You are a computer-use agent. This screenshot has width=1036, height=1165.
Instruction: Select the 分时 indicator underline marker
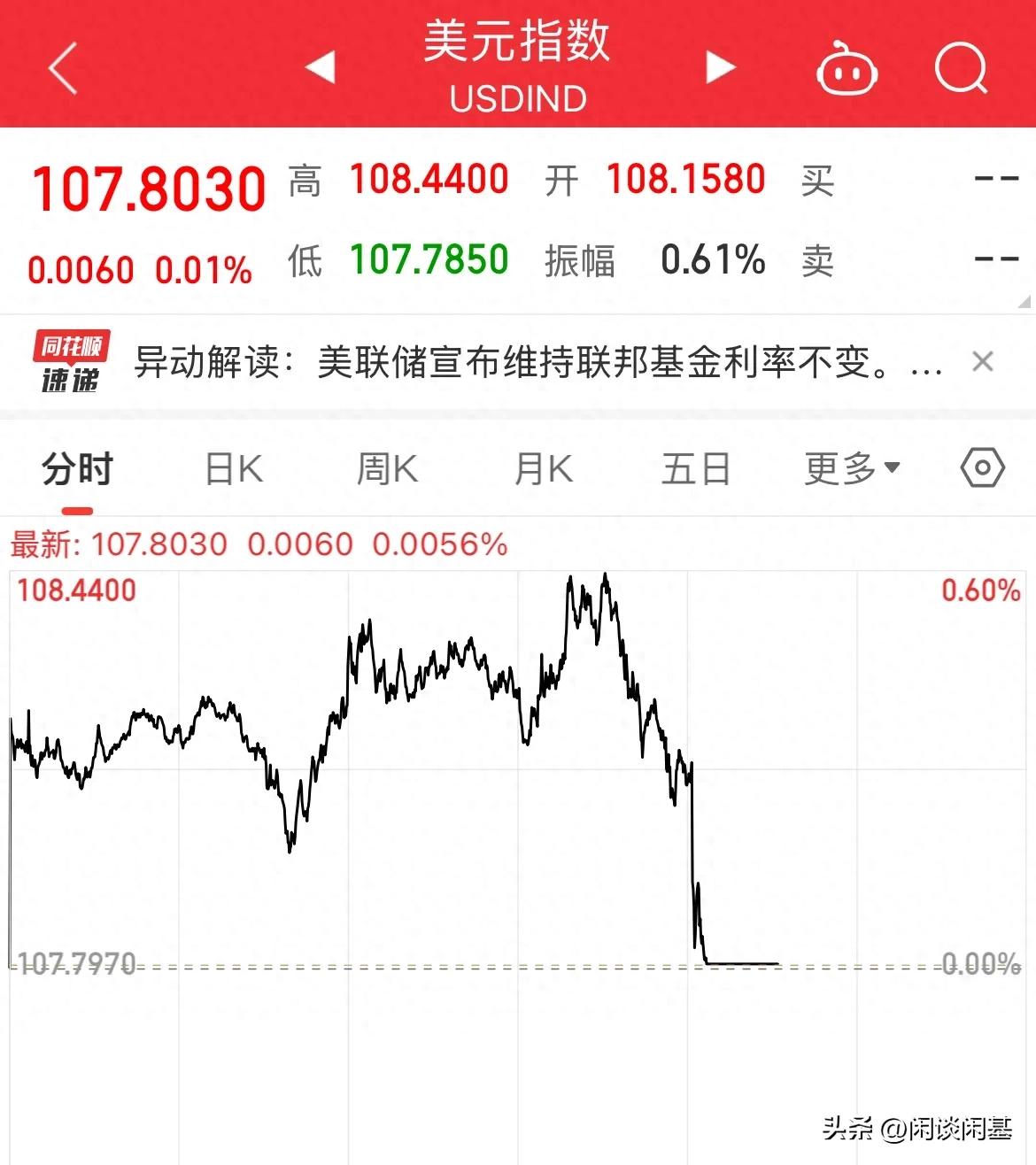[x=78, y=509]
